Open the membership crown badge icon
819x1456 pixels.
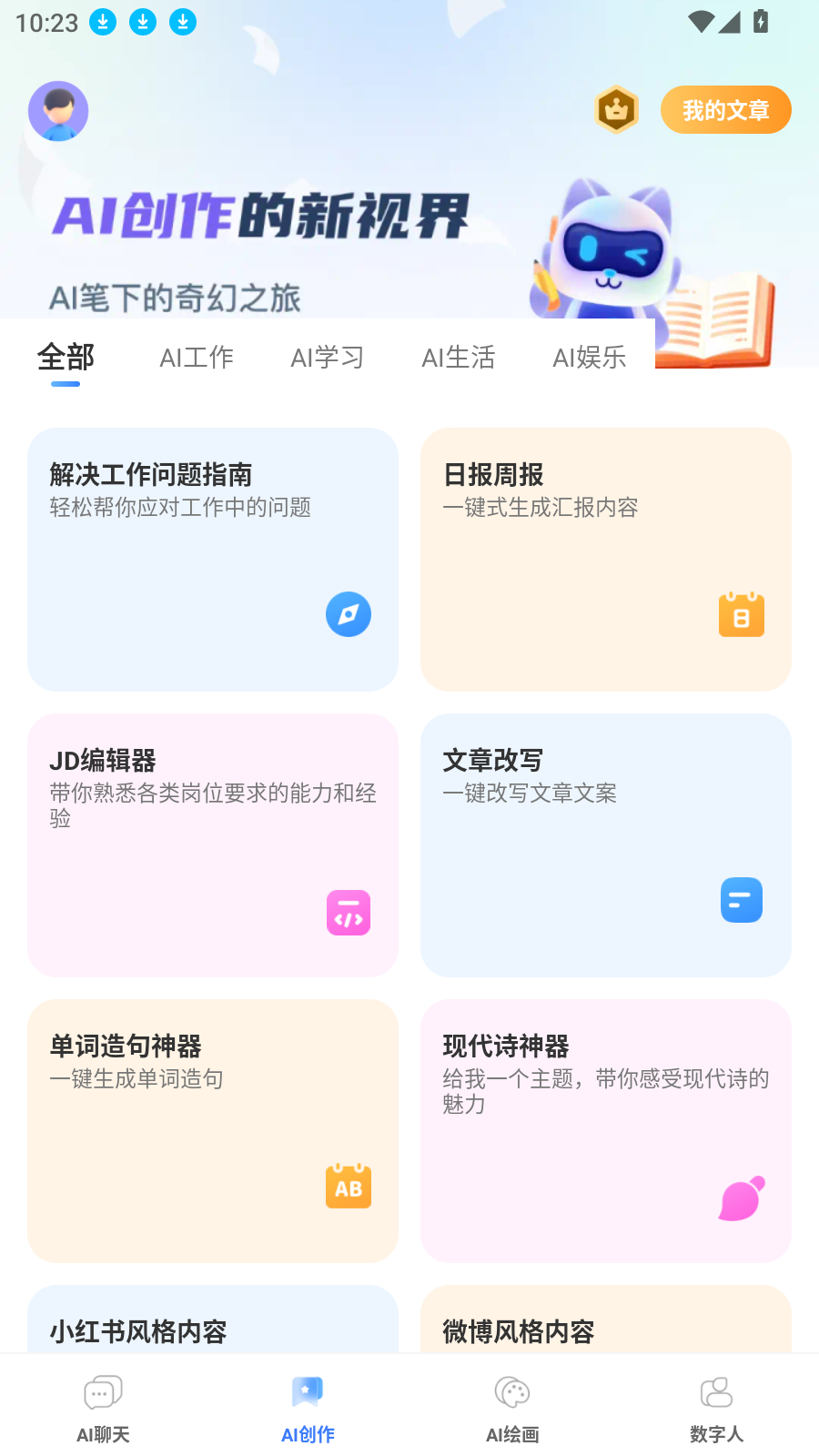(x=616, y=109)
